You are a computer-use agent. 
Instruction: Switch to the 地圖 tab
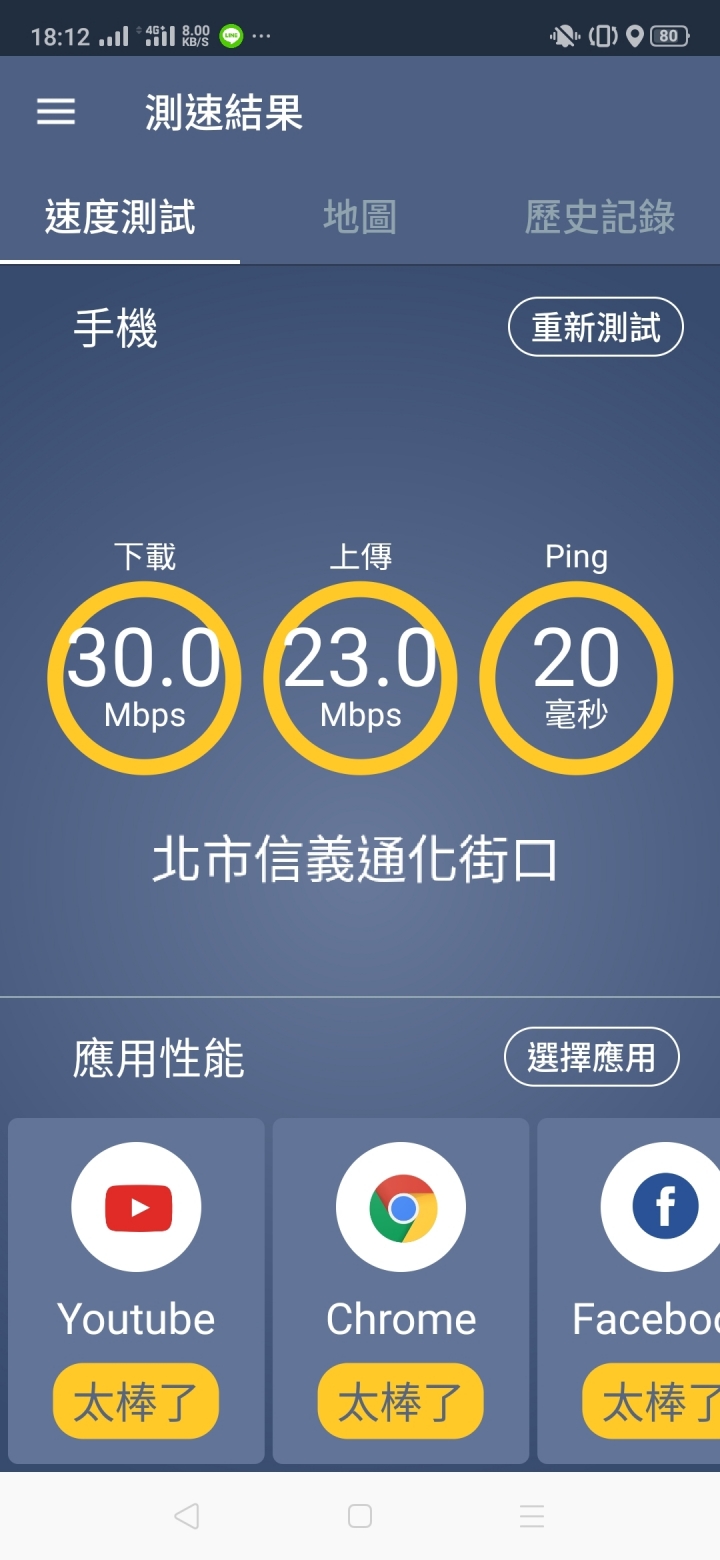point(360,218)
